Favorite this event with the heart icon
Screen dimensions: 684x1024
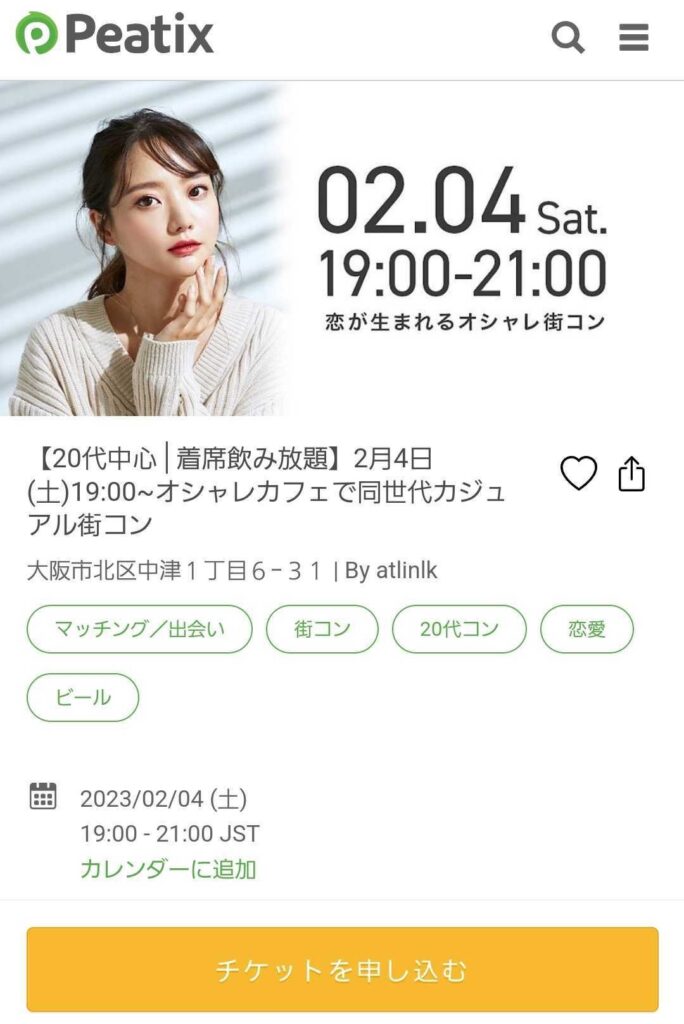coord(578,473)
